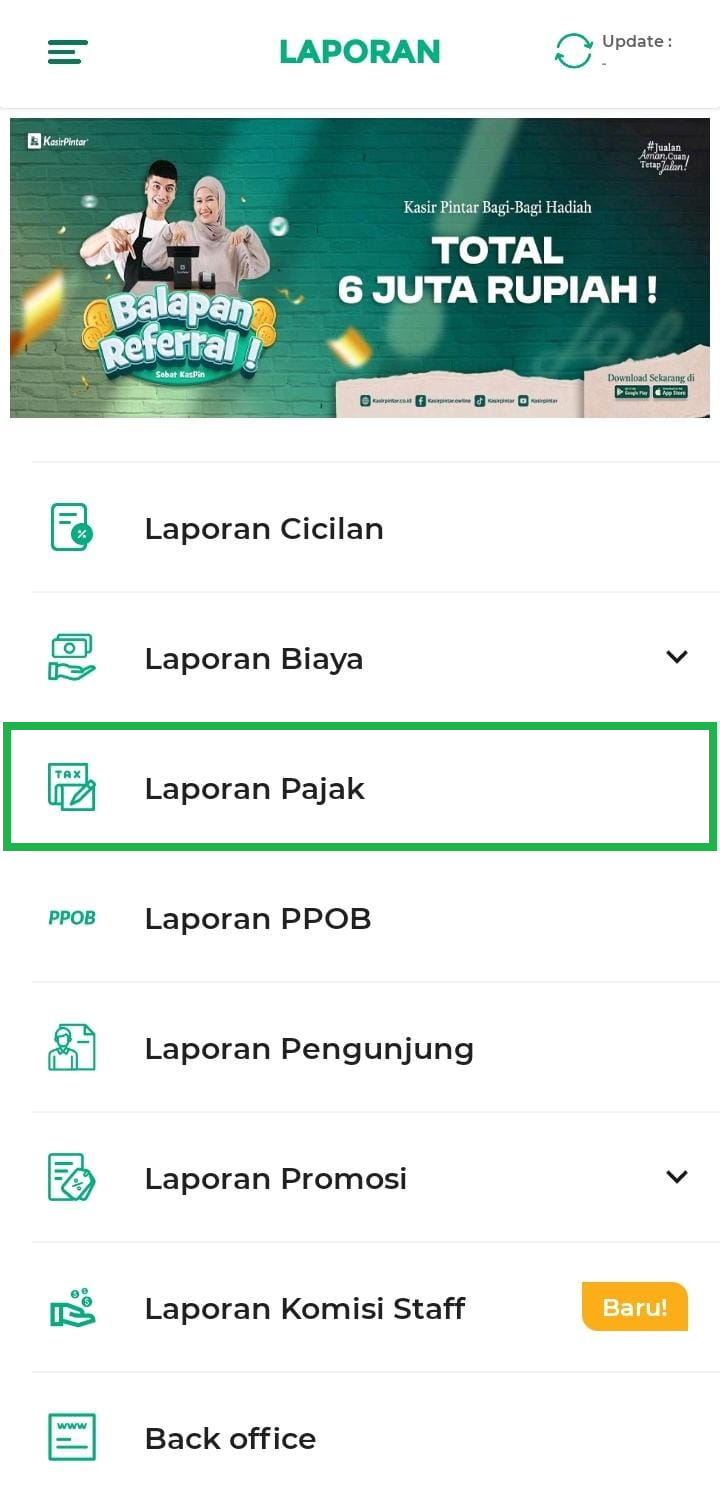Tap the sync update icon
The width and height of the screenshot is (720, 1495).
coord(573,51)
